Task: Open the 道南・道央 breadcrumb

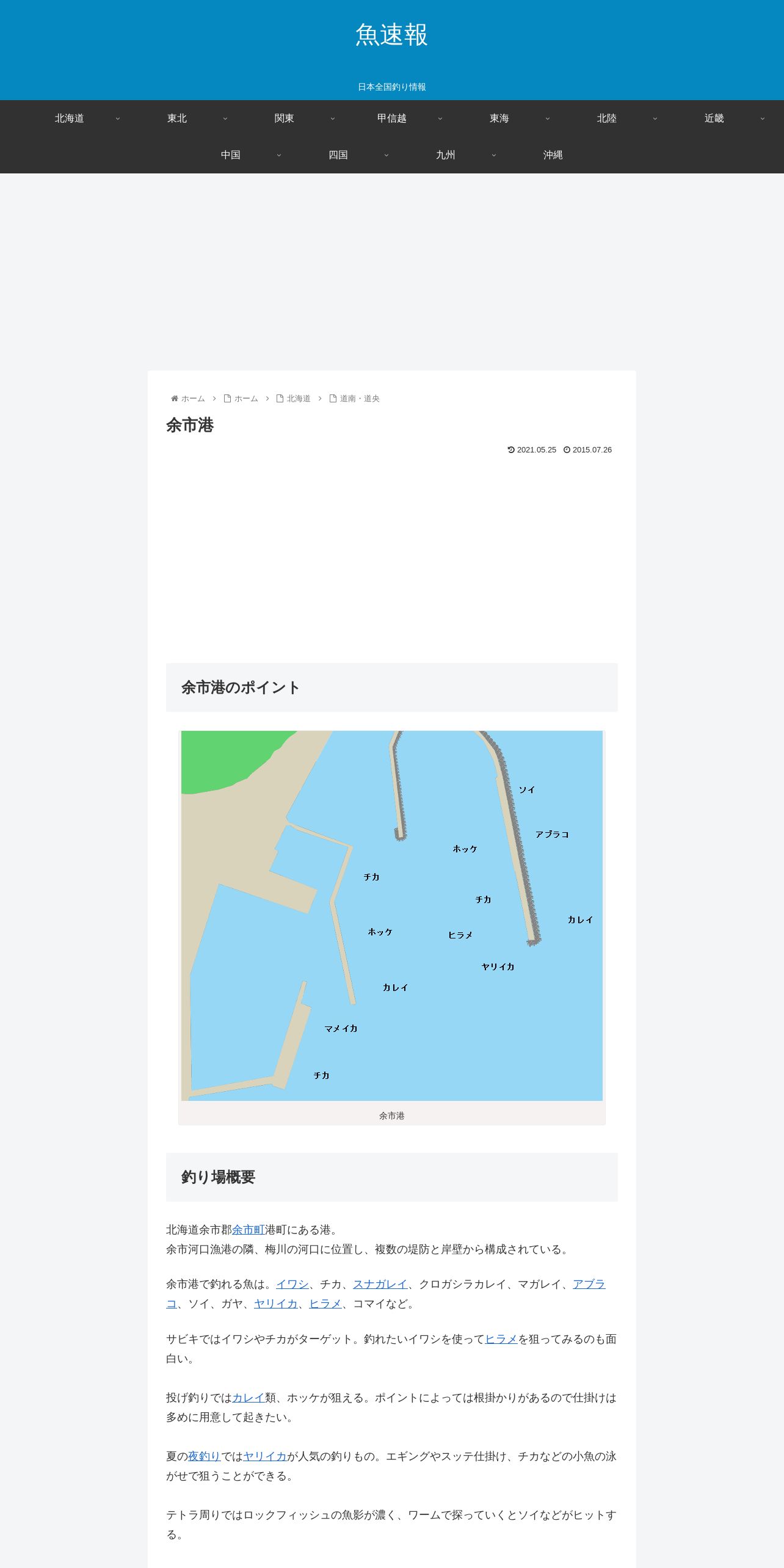Action: click(360, 399)
